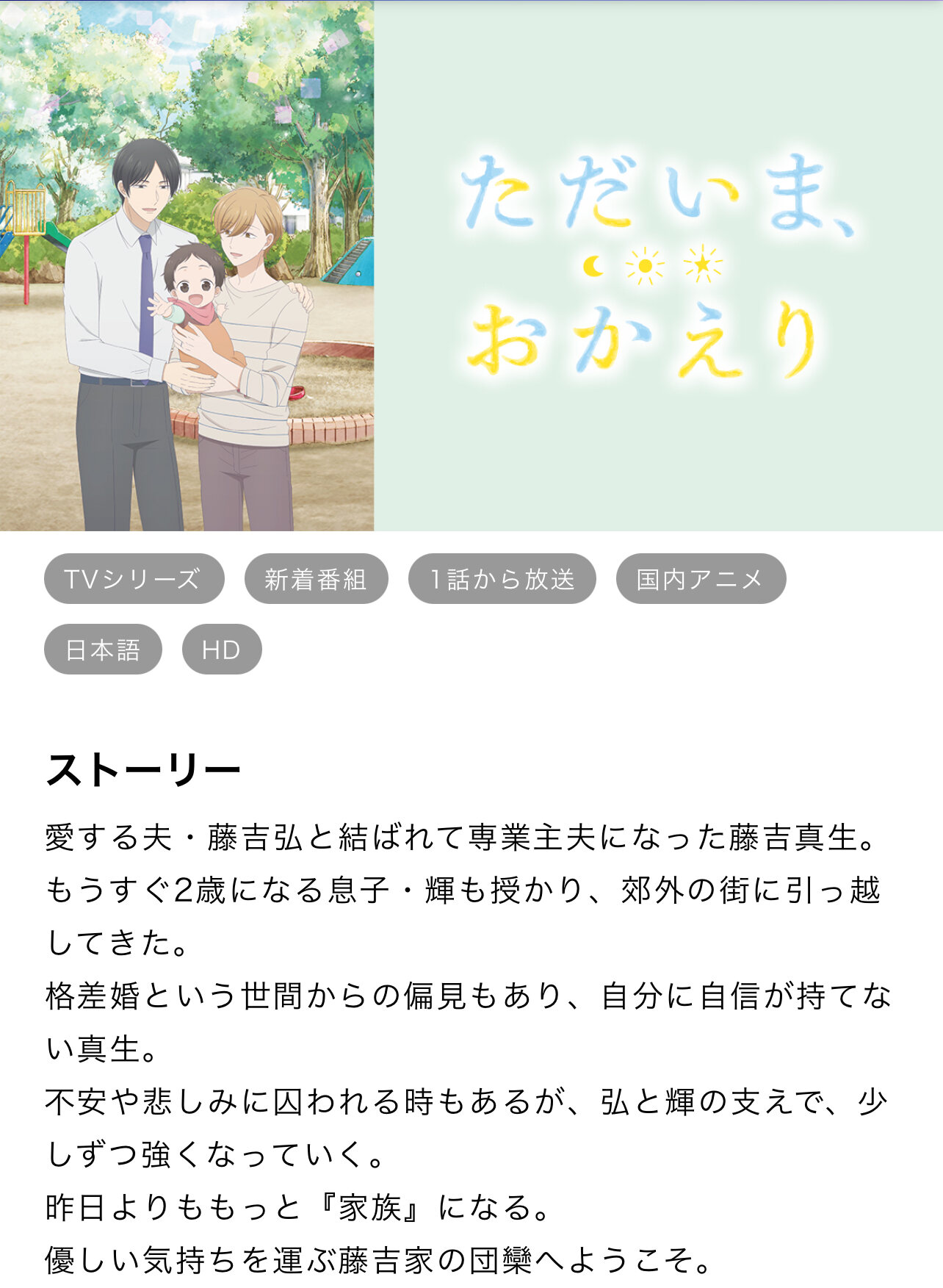Screen dimensions: 943x1288
Task: Tap the TVシリーズ tag chip
Action: pos(134,579)
